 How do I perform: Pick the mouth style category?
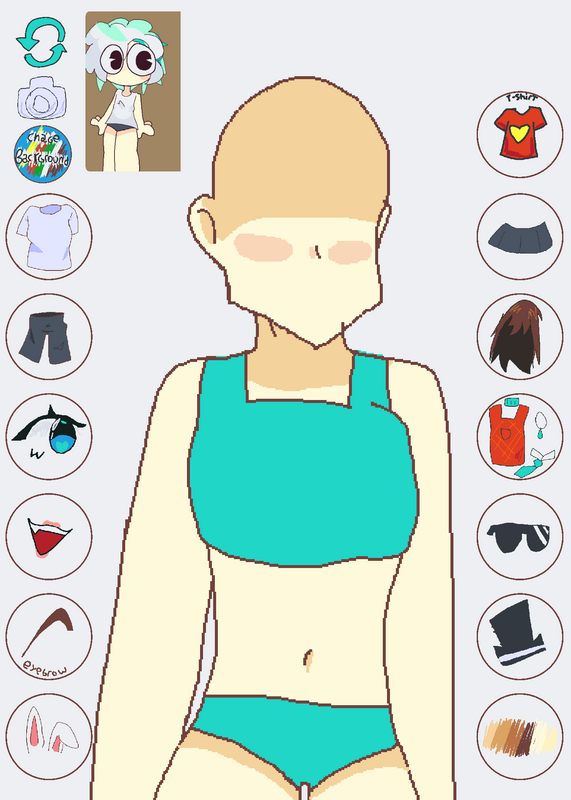tap(49, 537)
